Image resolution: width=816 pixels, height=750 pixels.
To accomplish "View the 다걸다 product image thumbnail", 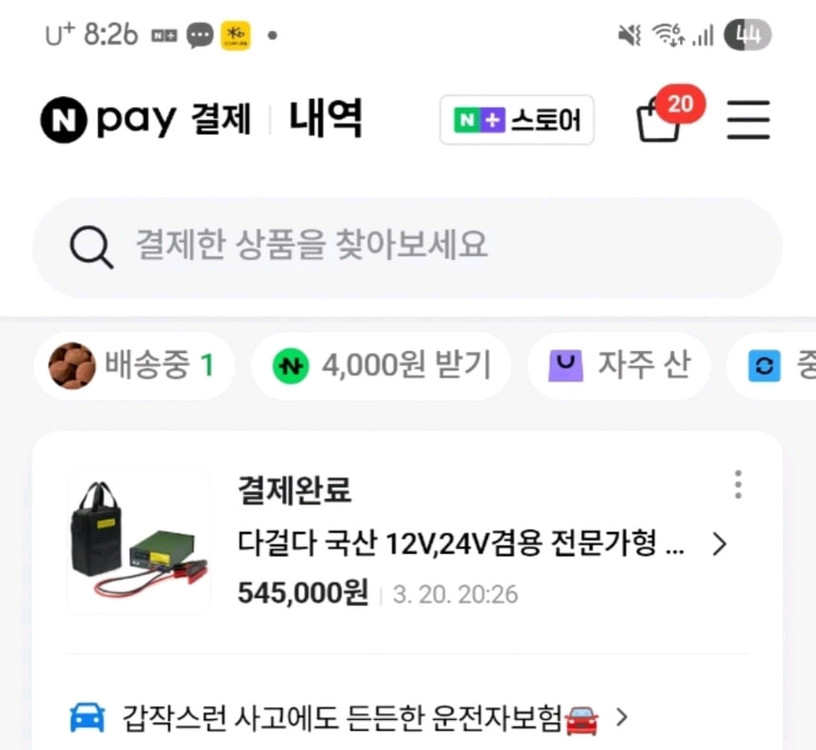I will click(x=139, y=541).
